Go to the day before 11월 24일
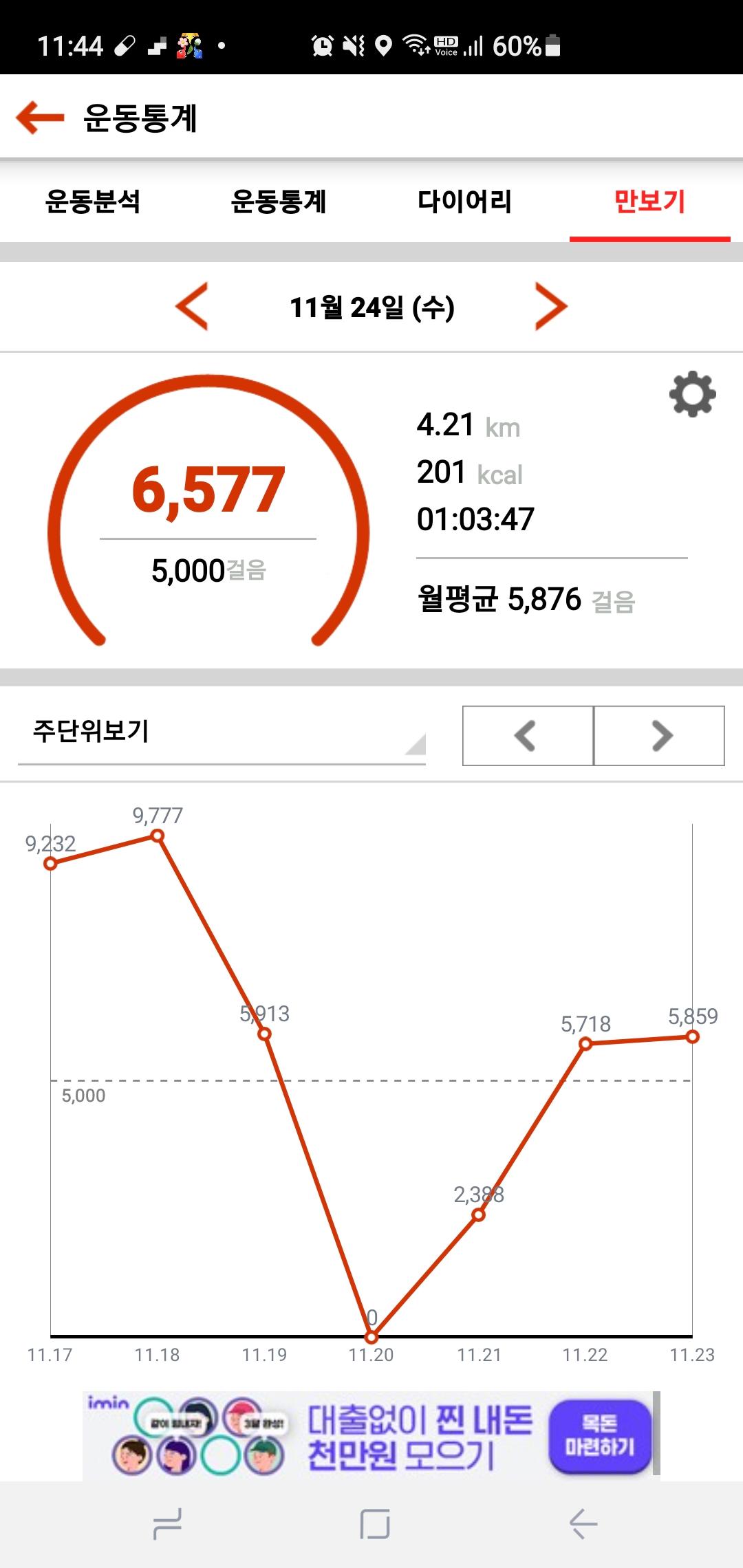Image resolution: width=743 pixels, height=1568 pixels. [192, 307]
